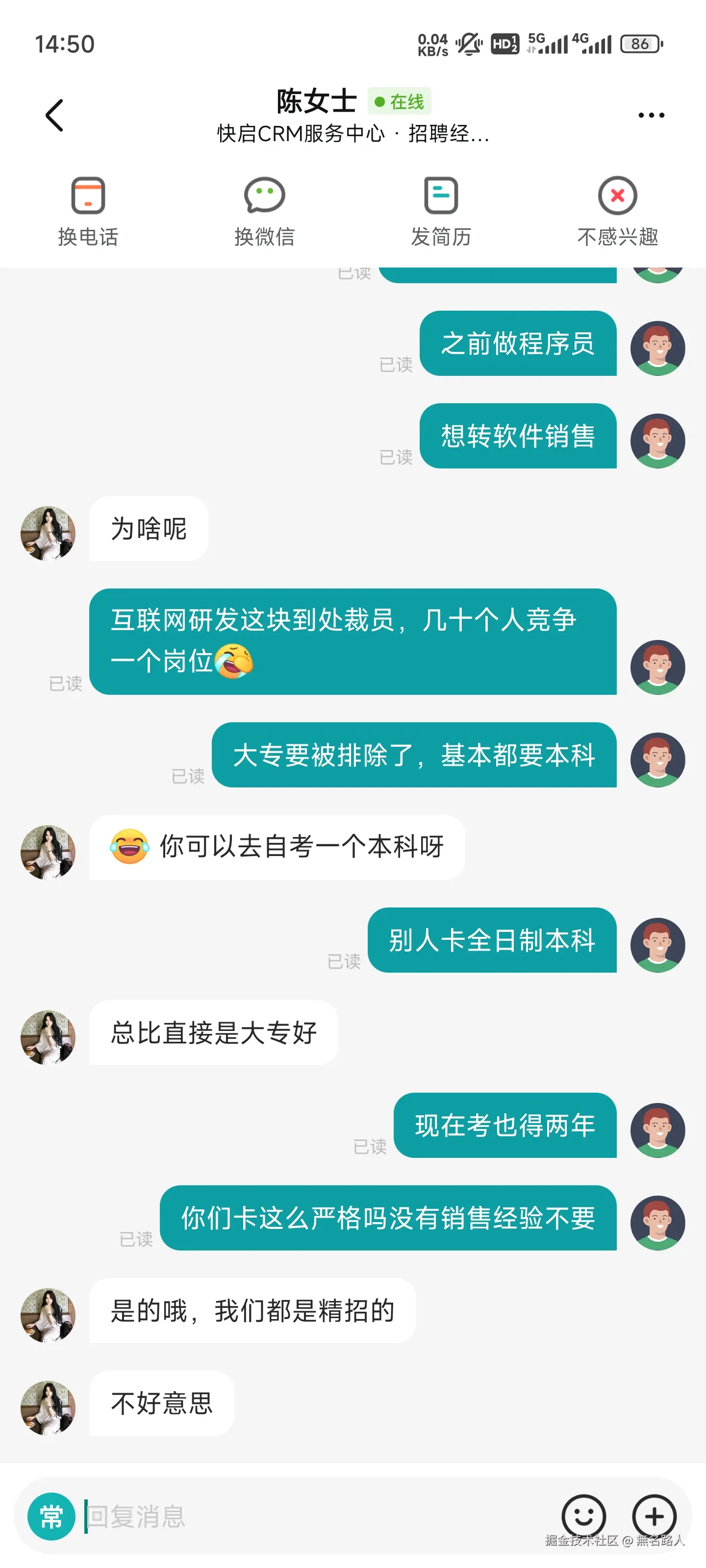Open the three-dot more options menu

pyautogui.click(x=651, y=115)
